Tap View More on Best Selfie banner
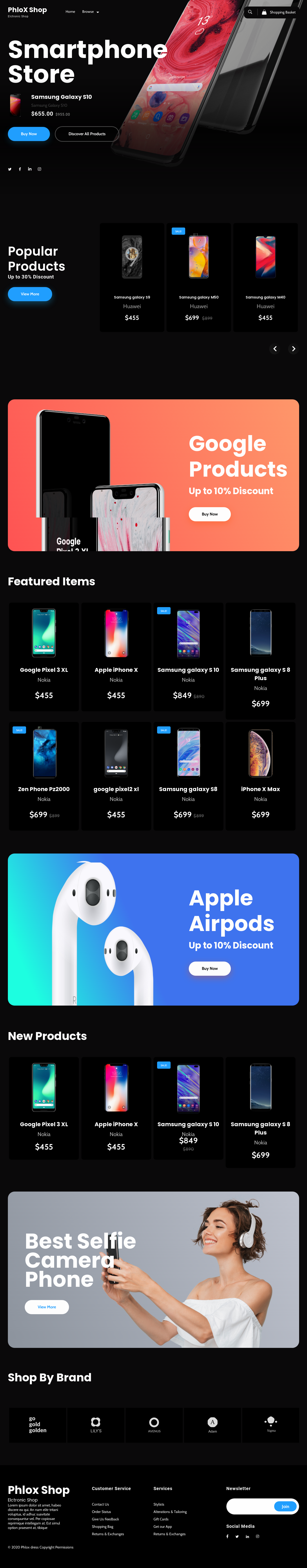 [47, 1307]
